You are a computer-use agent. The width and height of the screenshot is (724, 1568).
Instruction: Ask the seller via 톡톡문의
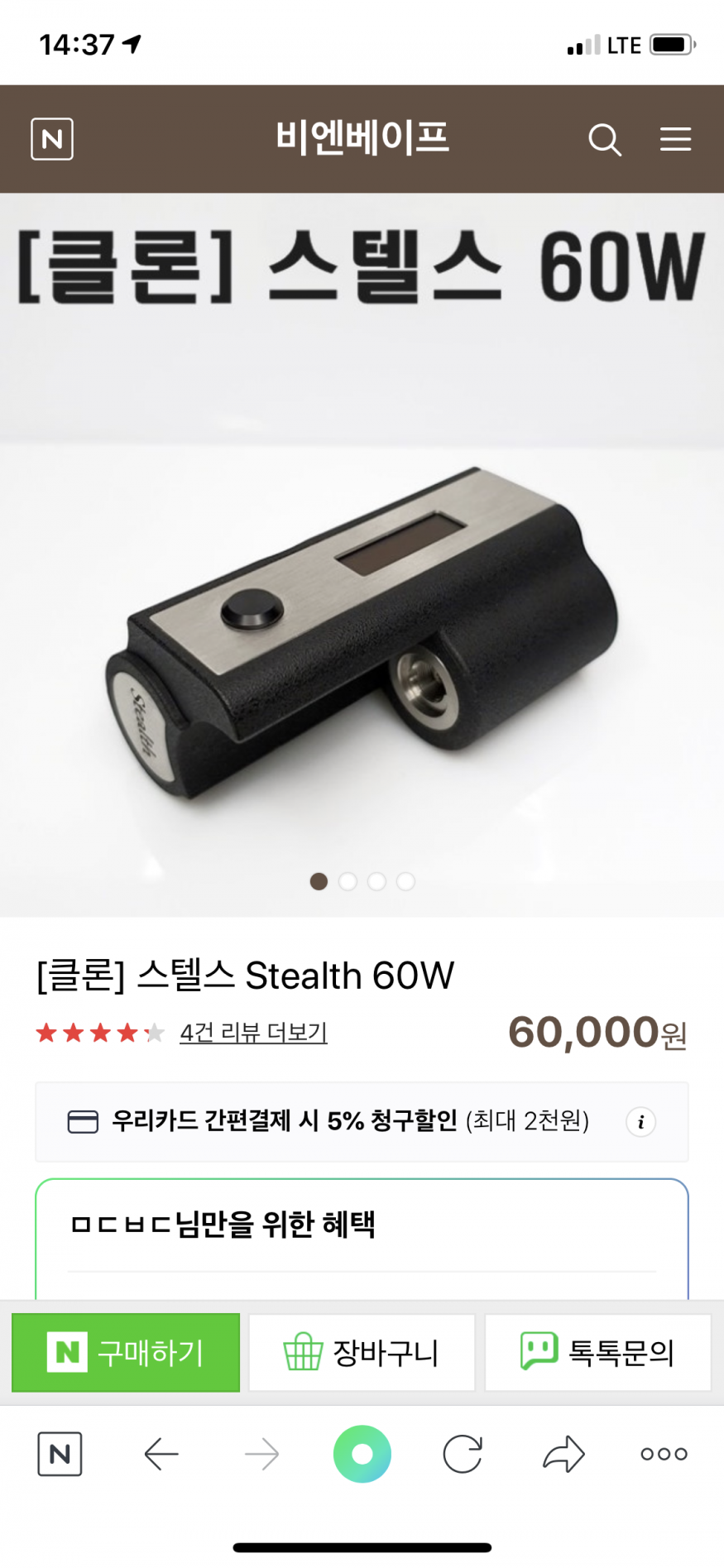click(597, 1353)
